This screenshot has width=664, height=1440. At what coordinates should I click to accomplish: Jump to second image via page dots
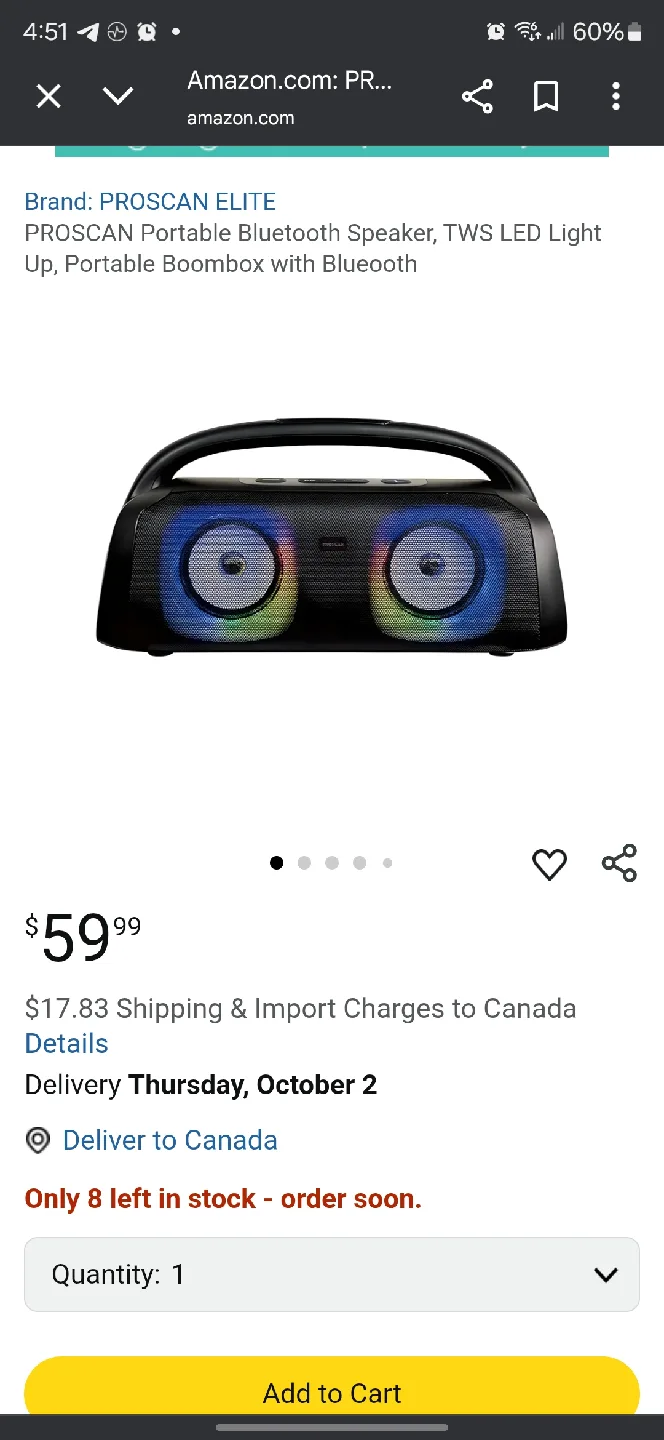pos(304,863)
